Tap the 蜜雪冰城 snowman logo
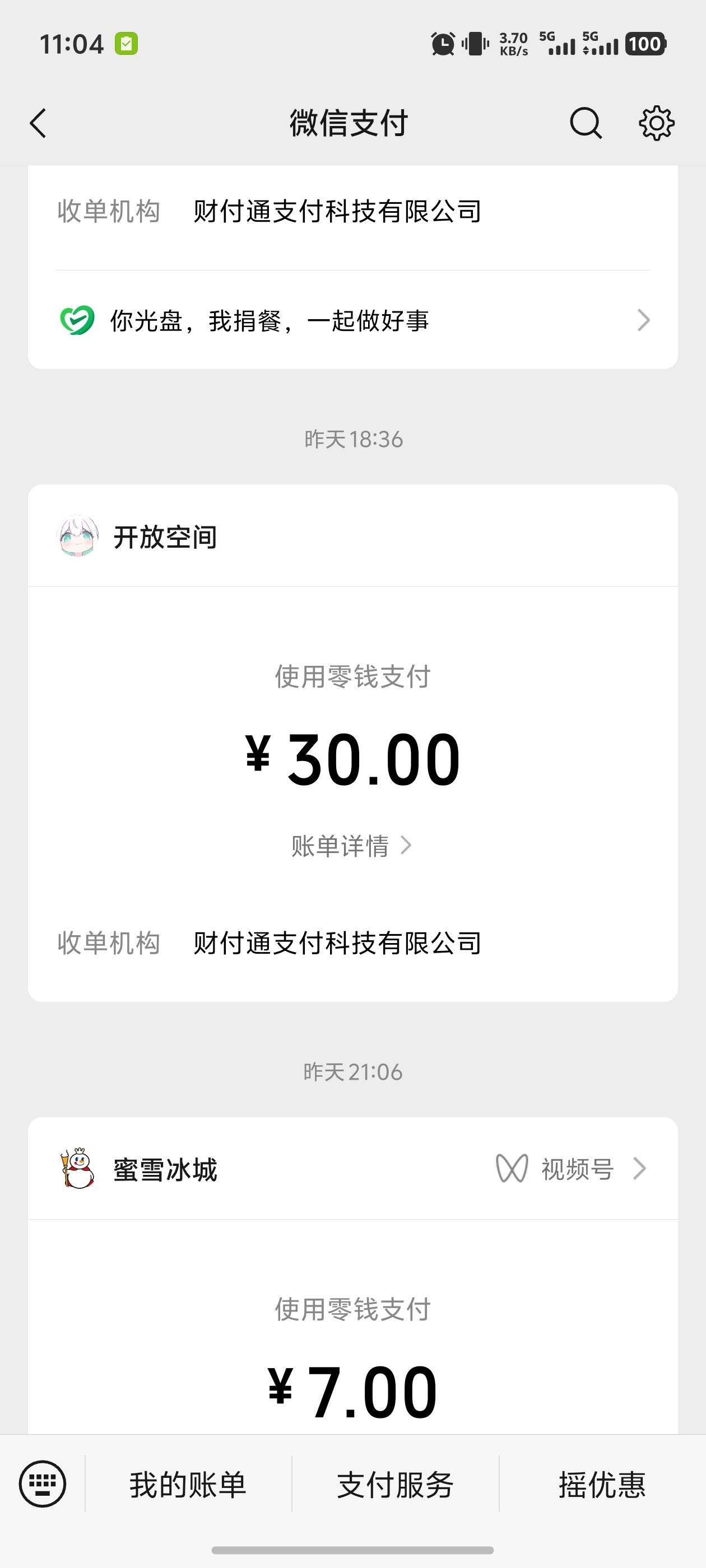The image size is (706, 1568). pos(77,1168)
